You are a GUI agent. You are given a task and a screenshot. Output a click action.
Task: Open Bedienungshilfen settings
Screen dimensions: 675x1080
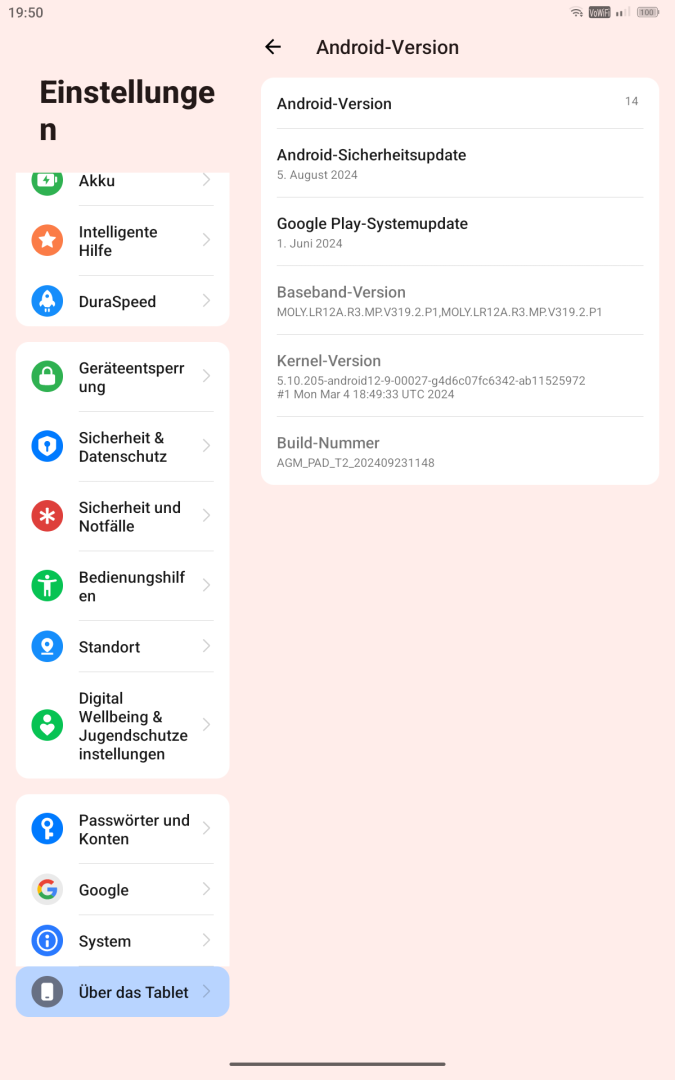click(x=123, y=586)
